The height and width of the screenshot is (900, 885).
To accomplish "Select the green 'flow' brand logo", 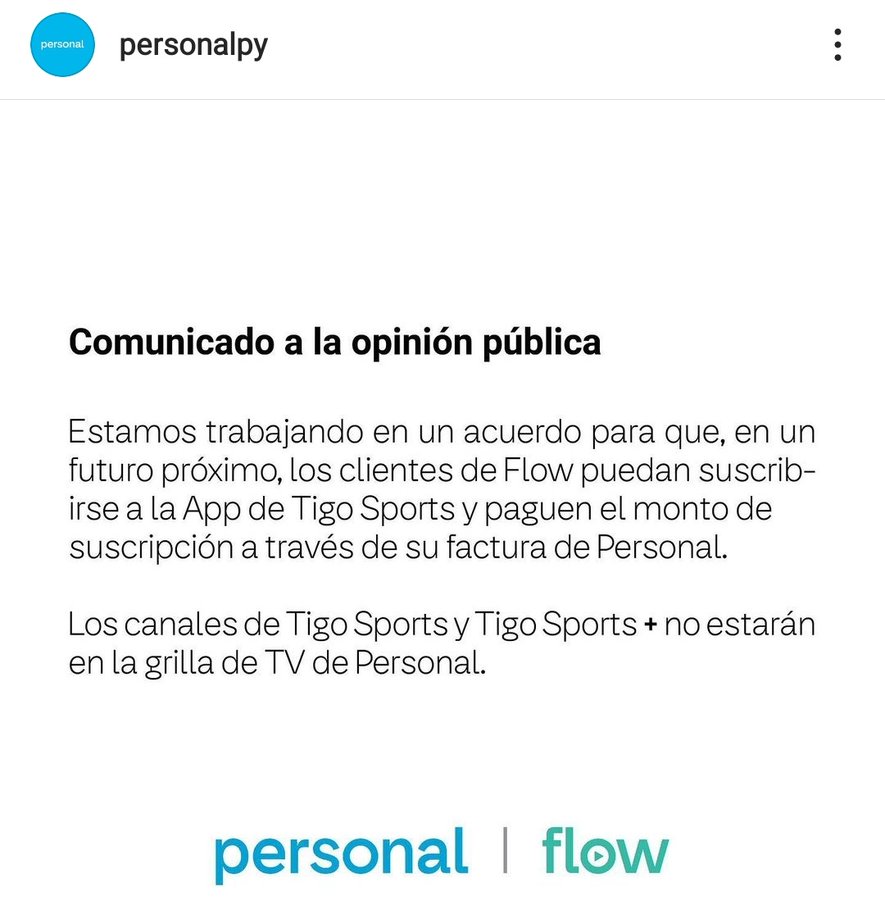I will click(605, 851).
